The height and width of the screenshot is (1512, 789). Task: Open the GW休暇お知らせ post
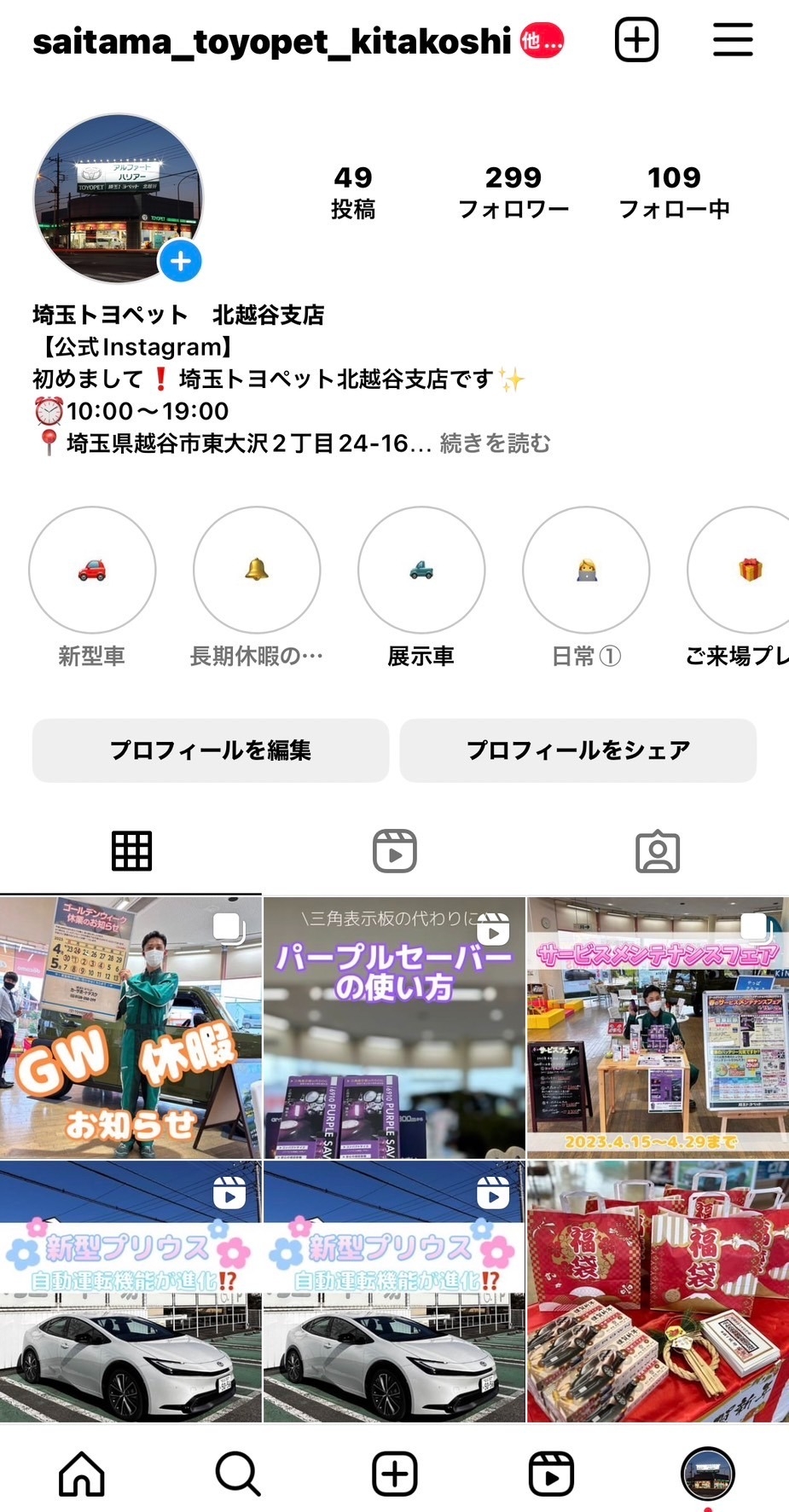tap(131, 1027)
